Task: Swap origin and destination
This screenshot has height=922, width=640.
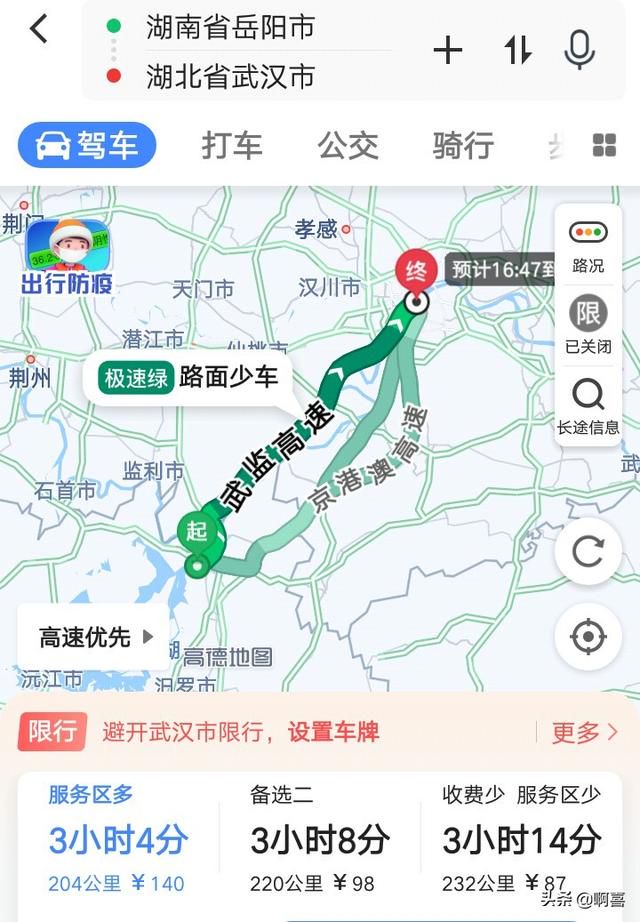Action: [x=517, y=50]
